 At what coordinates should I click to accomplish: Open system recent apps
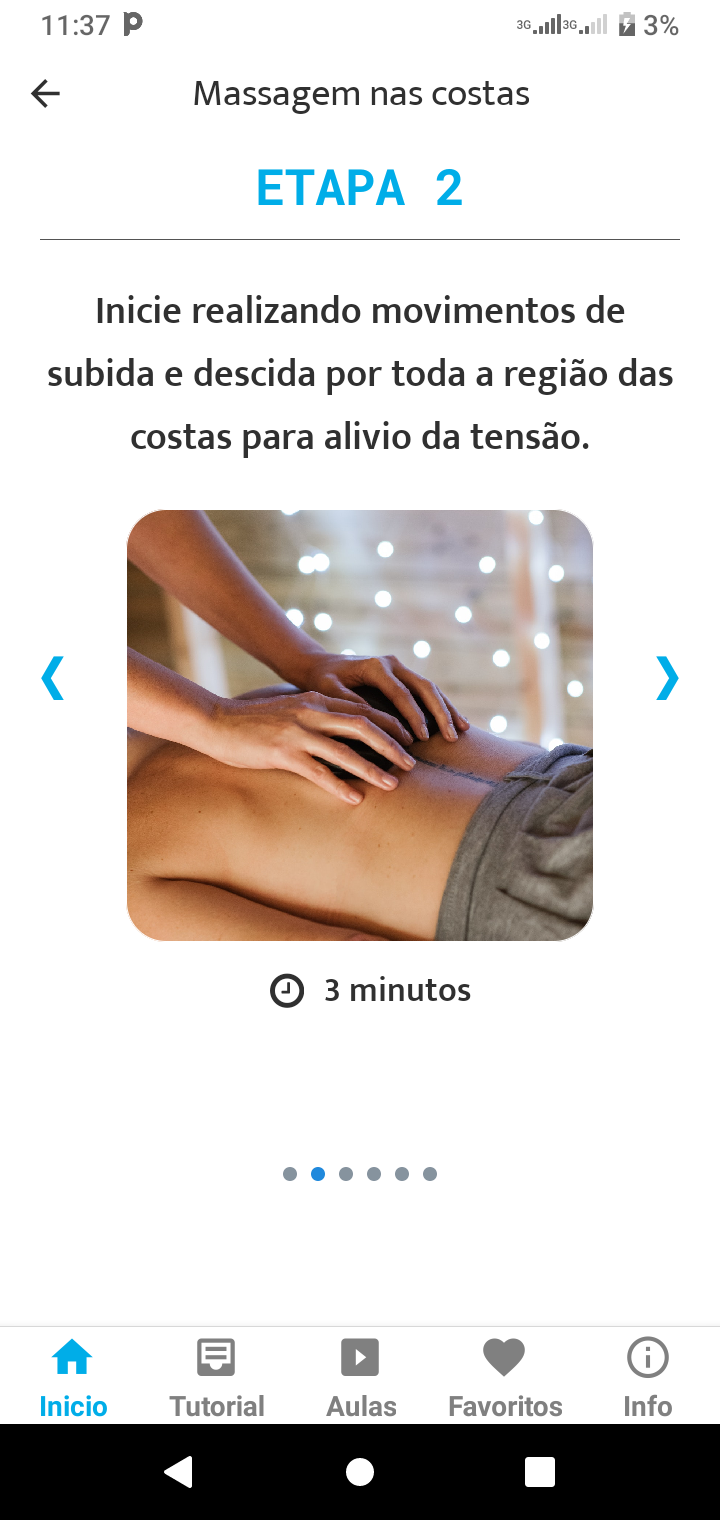pos(540,1472)
